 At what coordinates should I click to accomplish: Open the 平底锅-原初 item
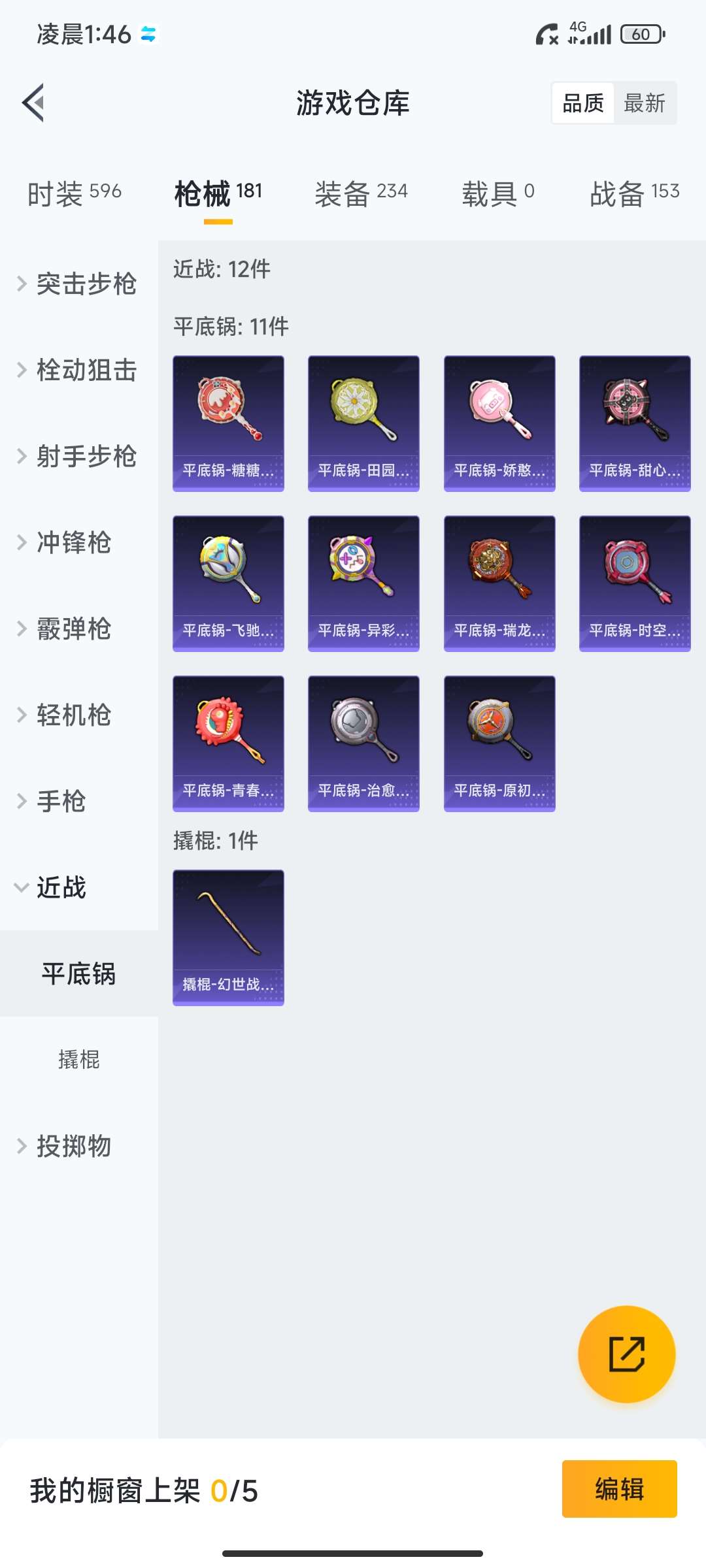pyautogui.click(x=499, y=743)
